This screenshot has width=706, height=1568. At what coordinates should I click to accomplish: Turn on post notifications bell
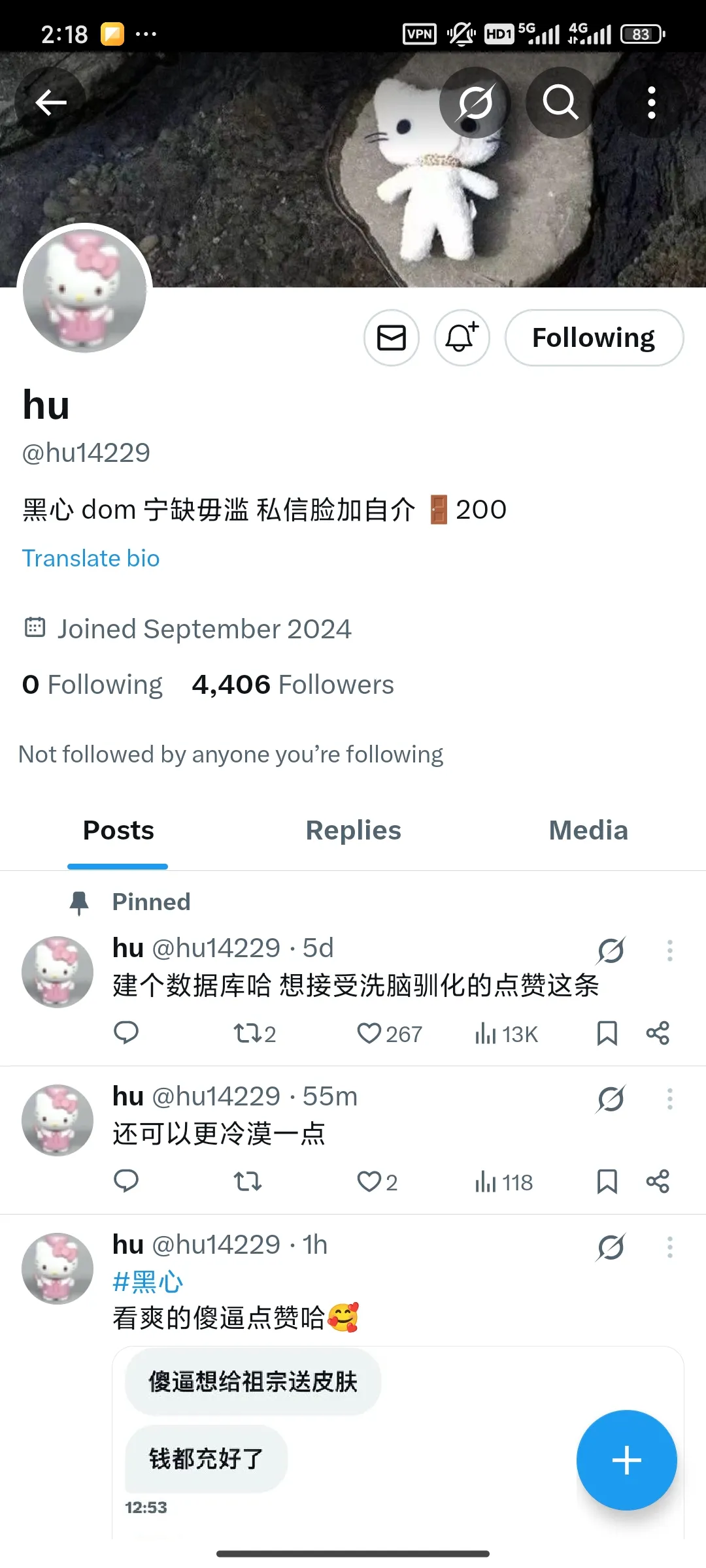pos(462,338)
